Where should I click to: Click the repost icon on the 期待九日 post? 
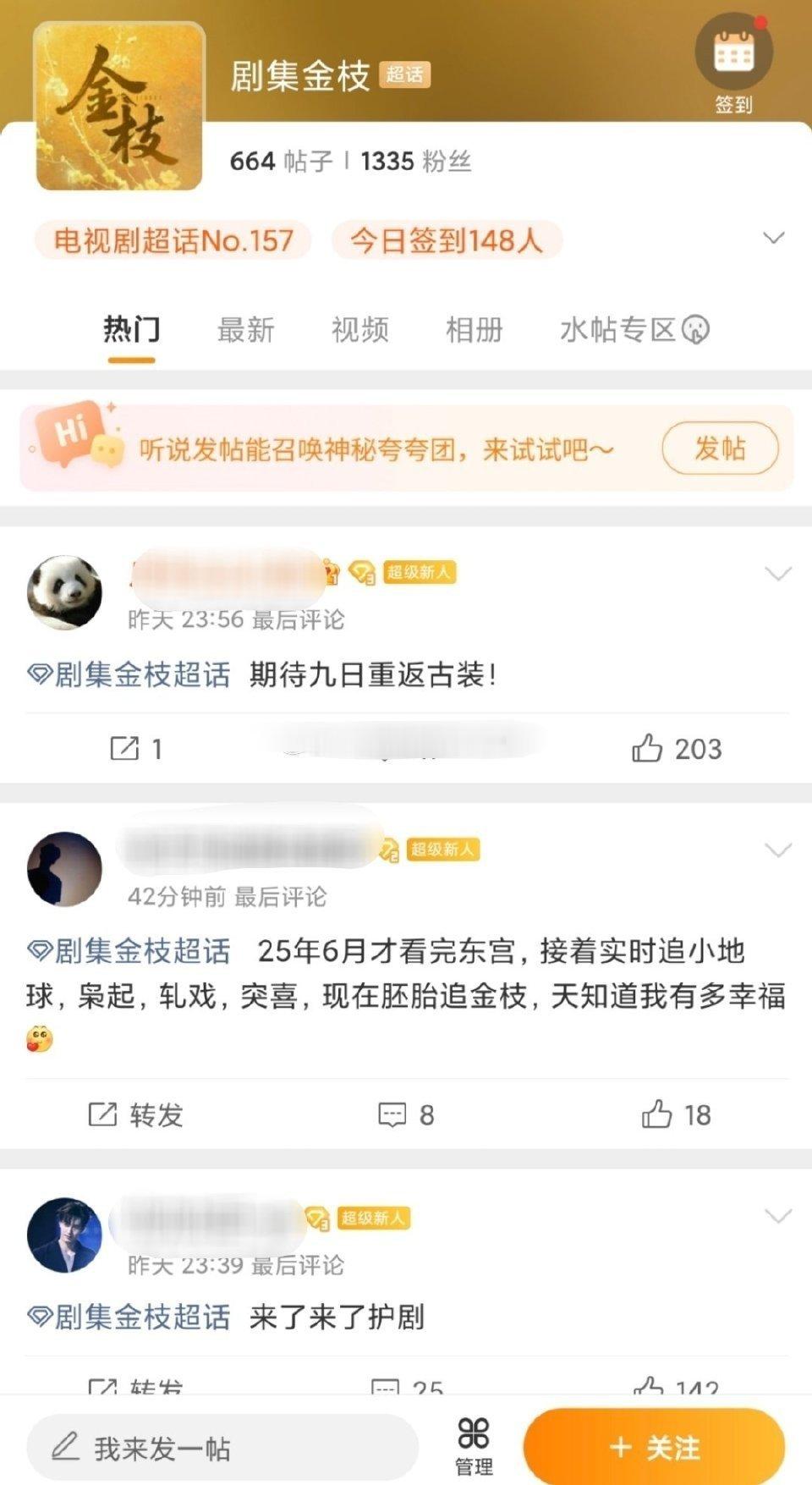[x=124, y=748]
